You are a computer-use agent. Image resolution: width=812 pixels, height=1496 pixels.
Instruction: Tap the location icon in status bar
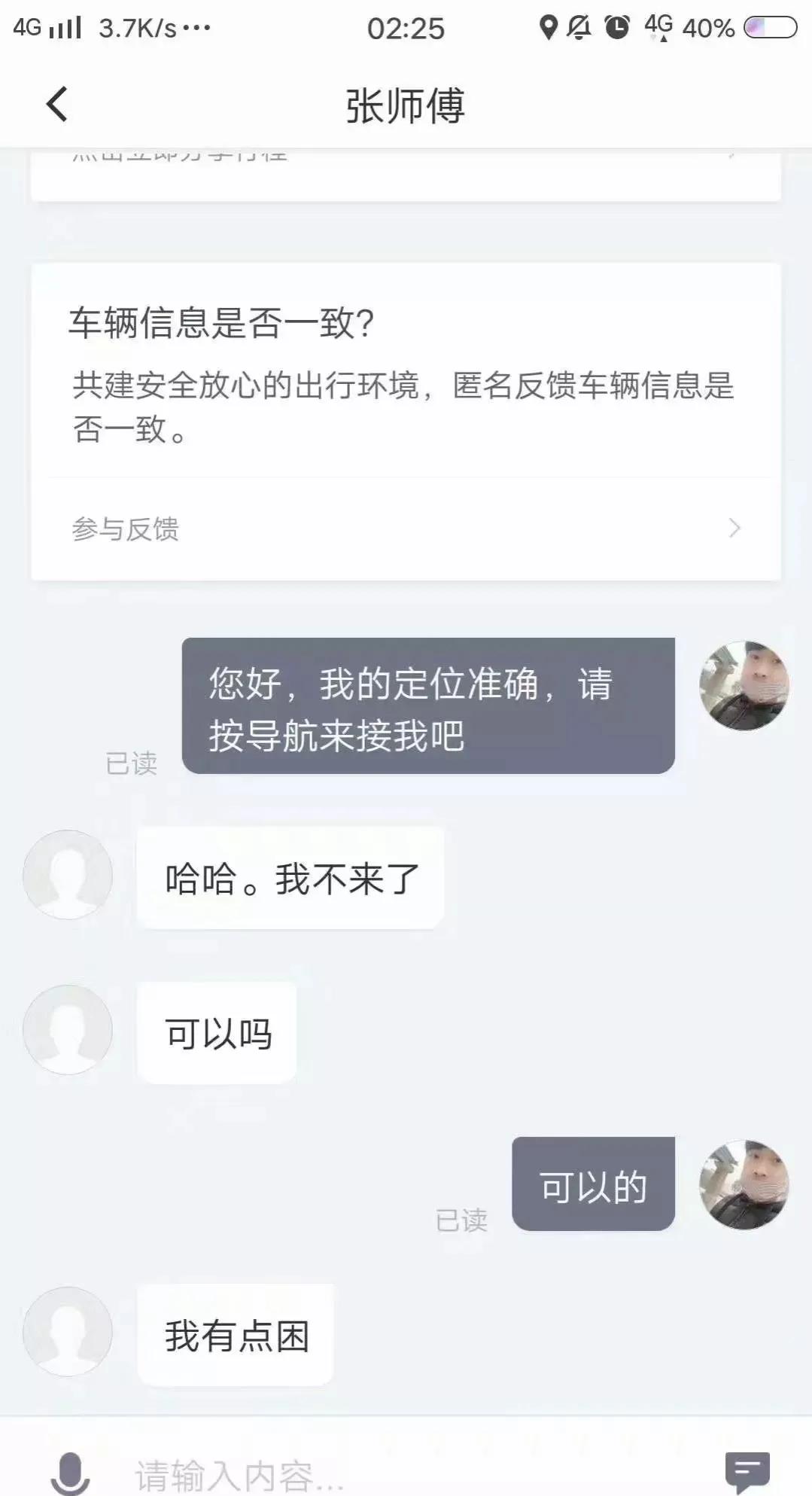point(548,27)
